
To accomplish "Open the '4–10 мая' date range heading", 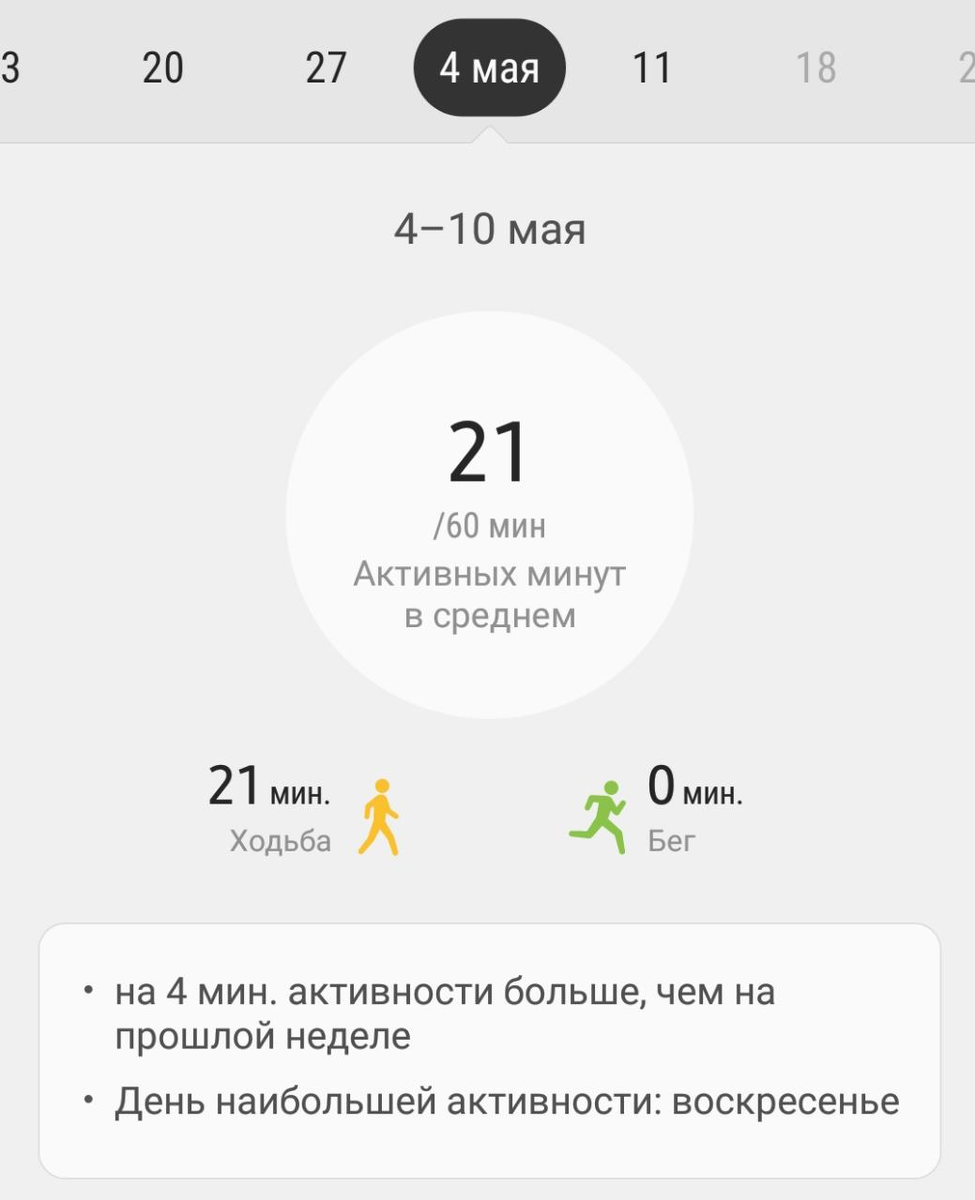I will click(x=490, y=228).
